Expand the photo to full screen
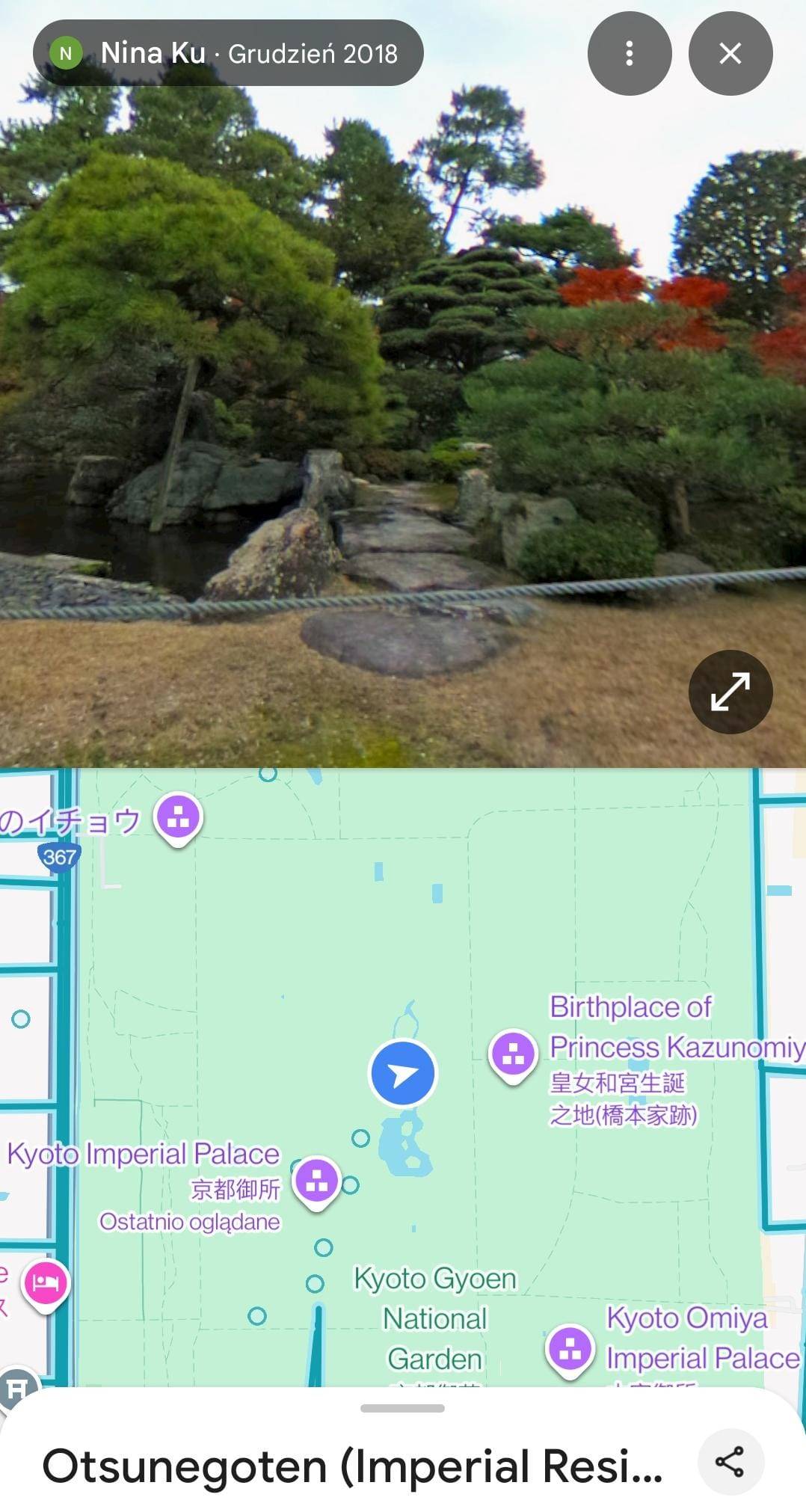Screen dimensions: 806x1512 coord(730,692)
